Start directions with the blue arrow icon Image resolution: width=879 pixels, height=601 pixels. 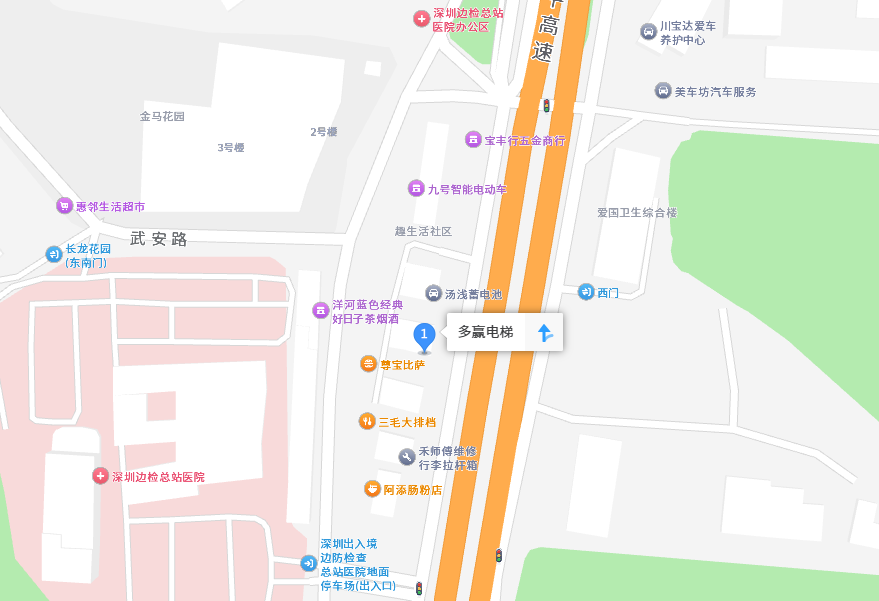545,333
